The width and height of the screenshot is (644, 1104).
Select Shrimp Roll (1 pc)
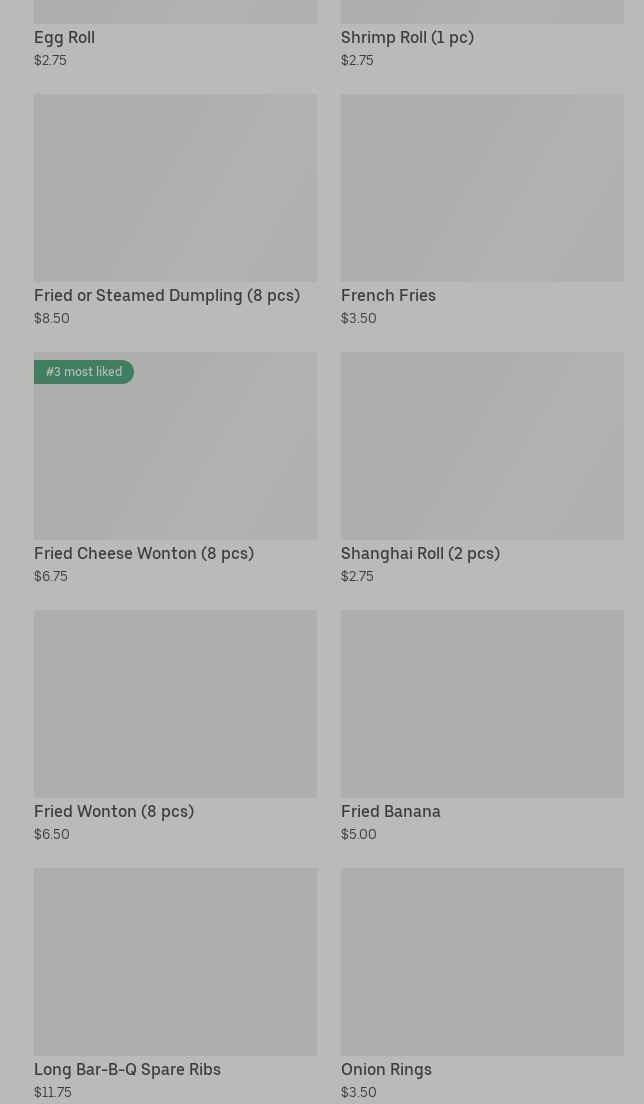482,35
